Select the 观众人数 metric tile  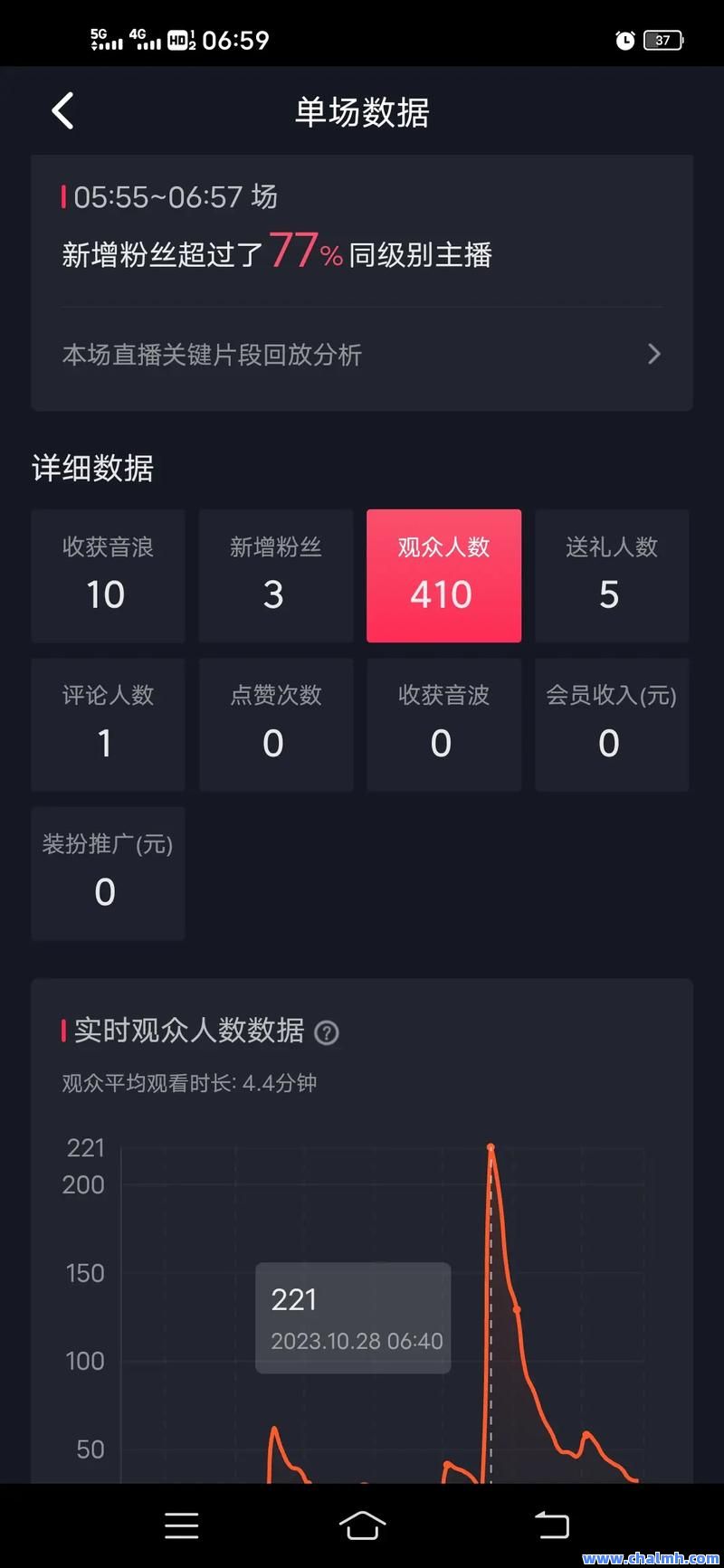tap(443, 575)
